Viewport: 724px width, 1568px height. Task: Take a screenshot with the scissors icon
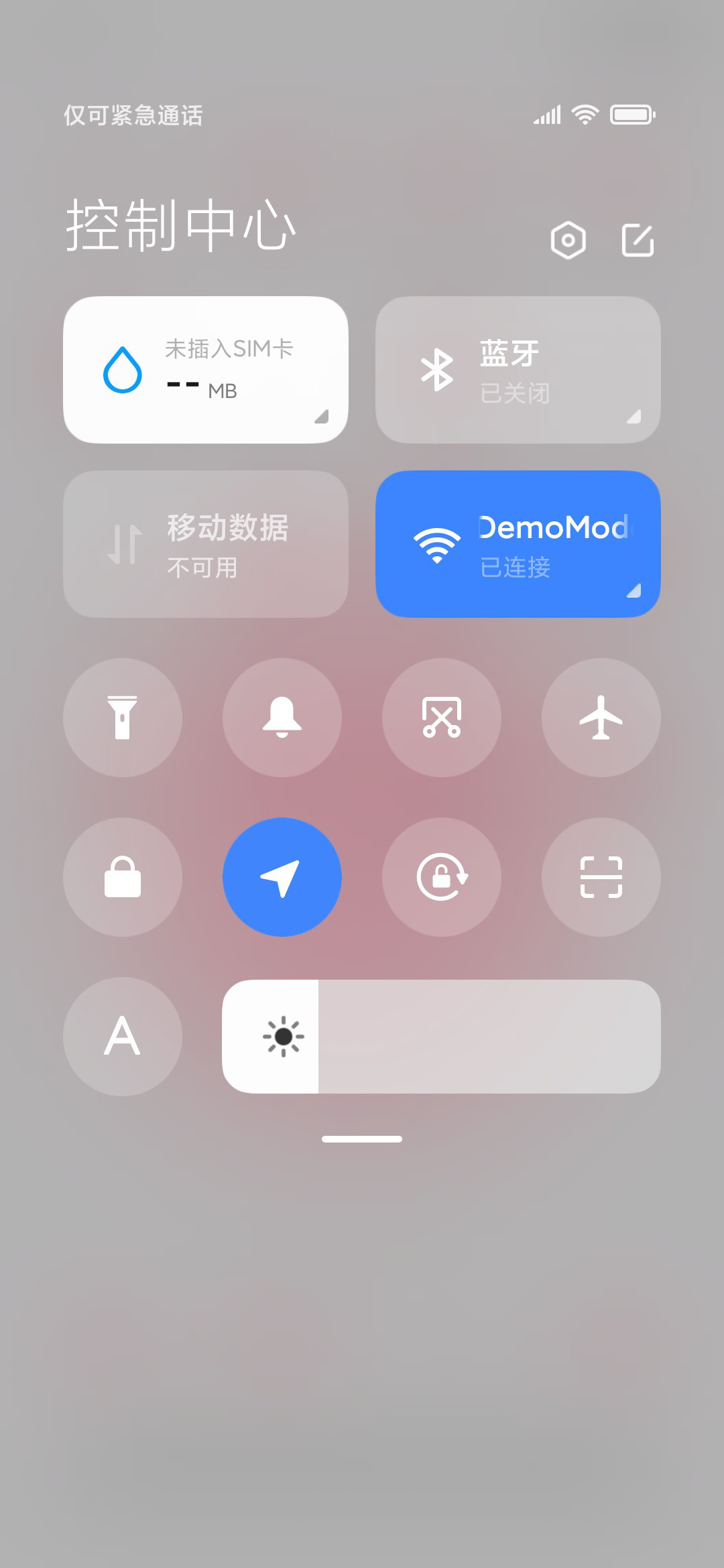coord(442,718)
